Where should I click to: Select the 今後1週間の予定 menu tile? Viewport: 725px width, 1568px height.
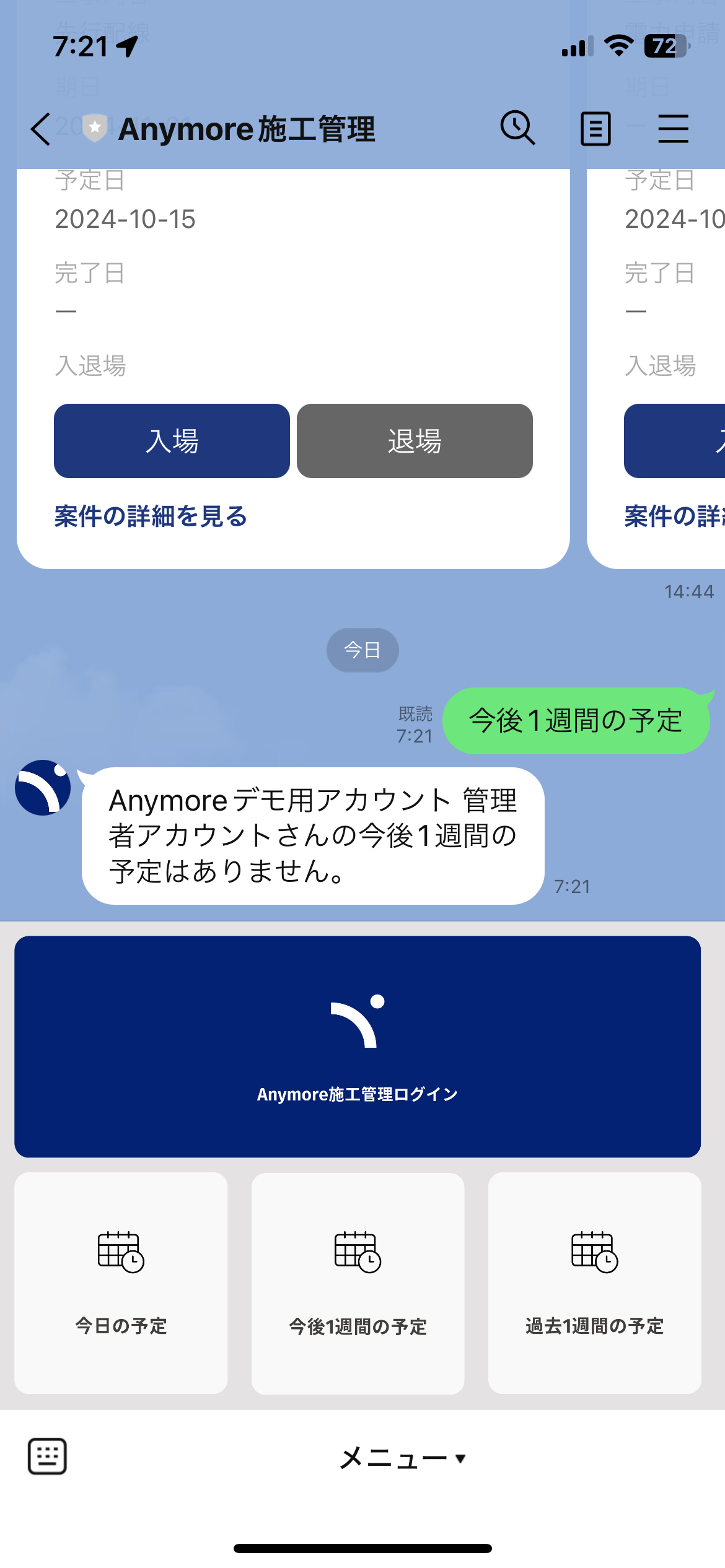click(358, 1283)
